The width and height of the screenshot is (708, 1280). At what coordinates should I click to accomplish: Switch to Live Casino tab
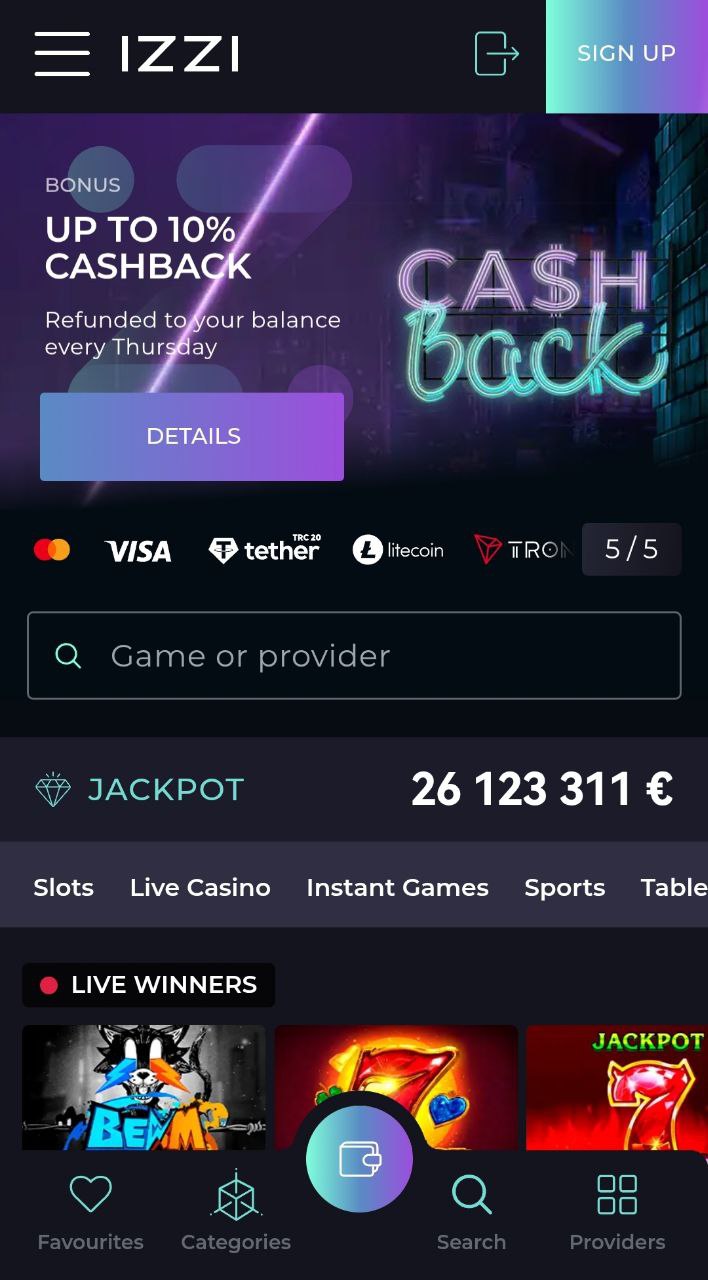200,887
